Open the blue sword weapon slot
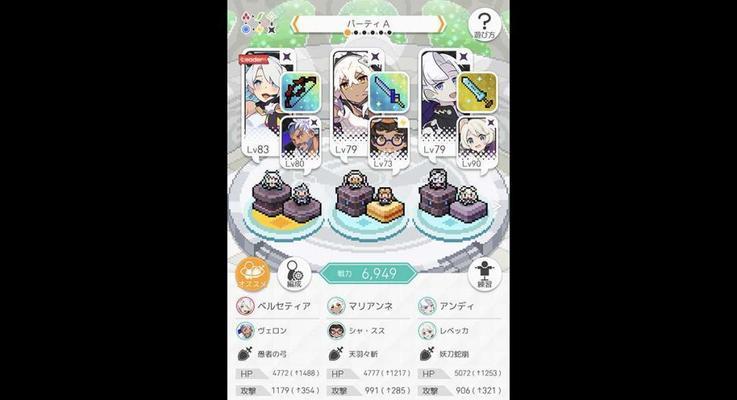 pos(388,93)
